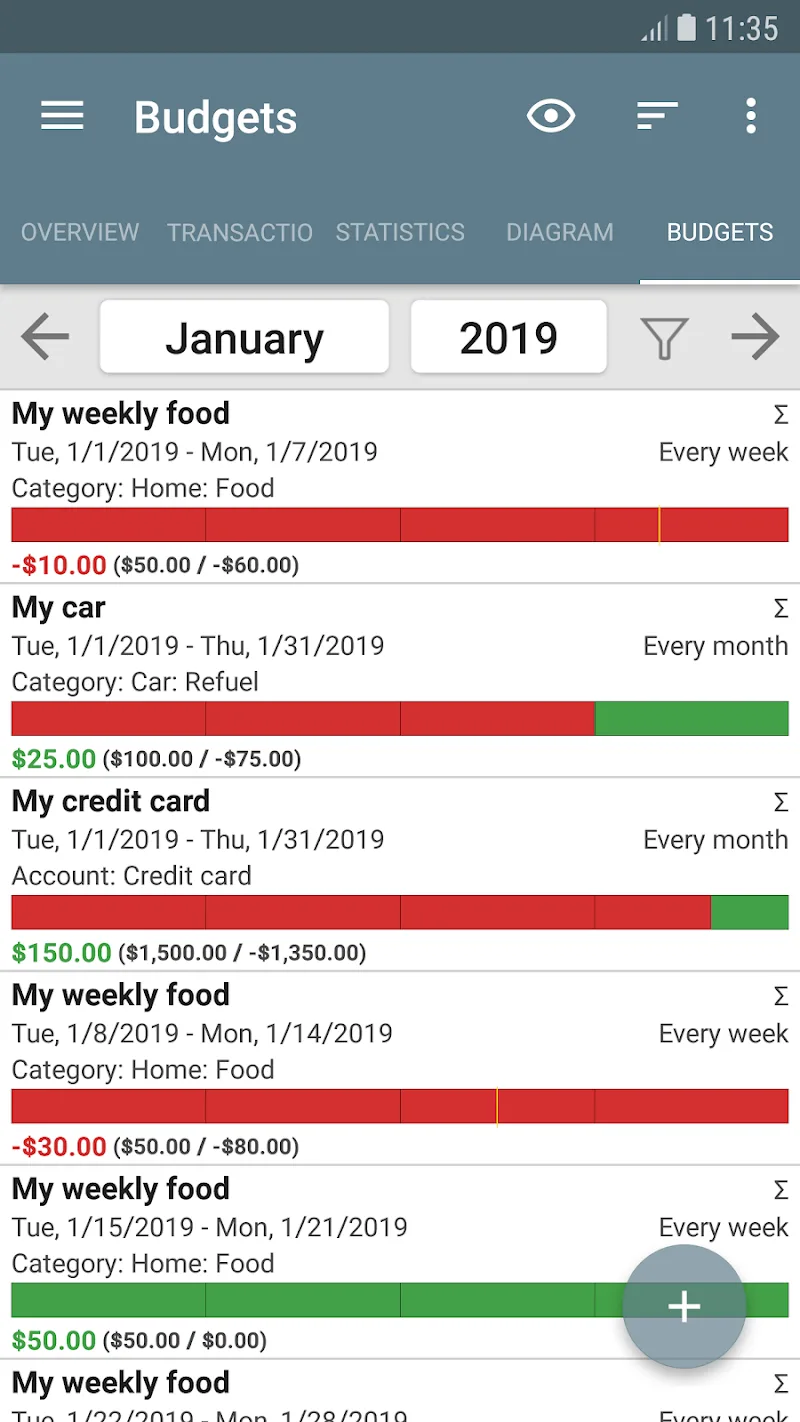The width and height of the screenshot is (800, 1422).
Task: Switch to the STATISTICS tab
Action: point(400,232)
